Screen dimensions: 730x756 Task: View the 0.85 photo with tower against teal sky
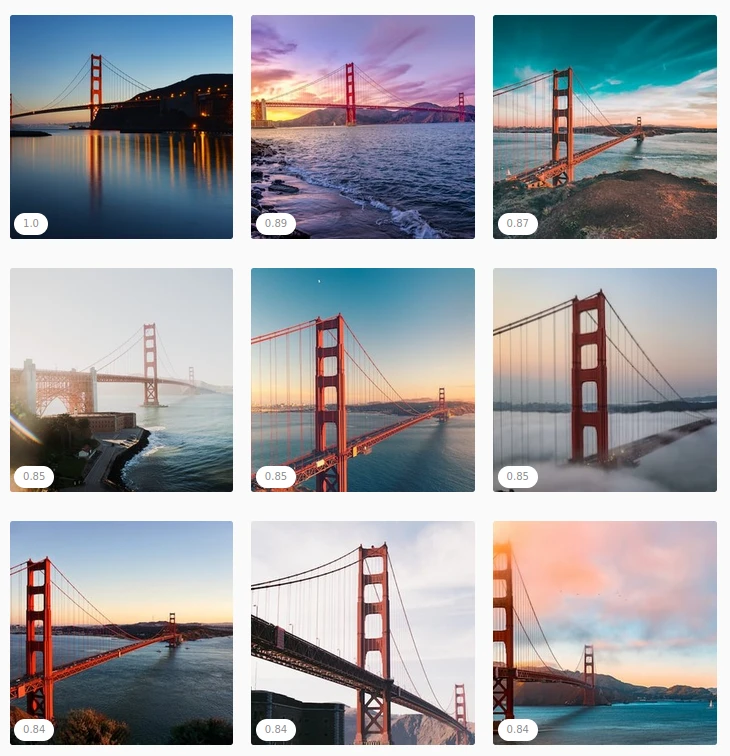click(363, 379)
